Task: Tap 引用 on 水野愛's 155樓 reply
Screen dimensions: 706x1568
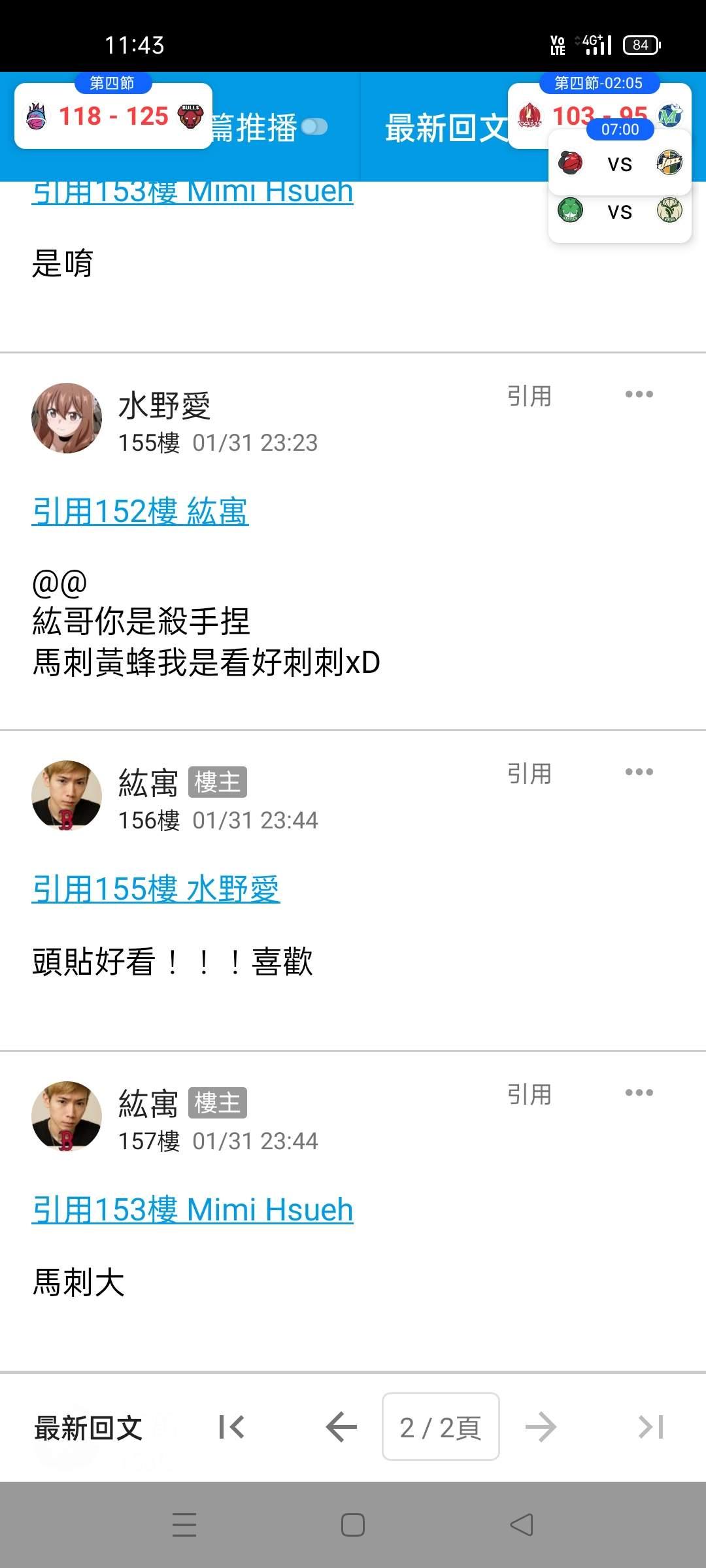Action: [529, 396]
